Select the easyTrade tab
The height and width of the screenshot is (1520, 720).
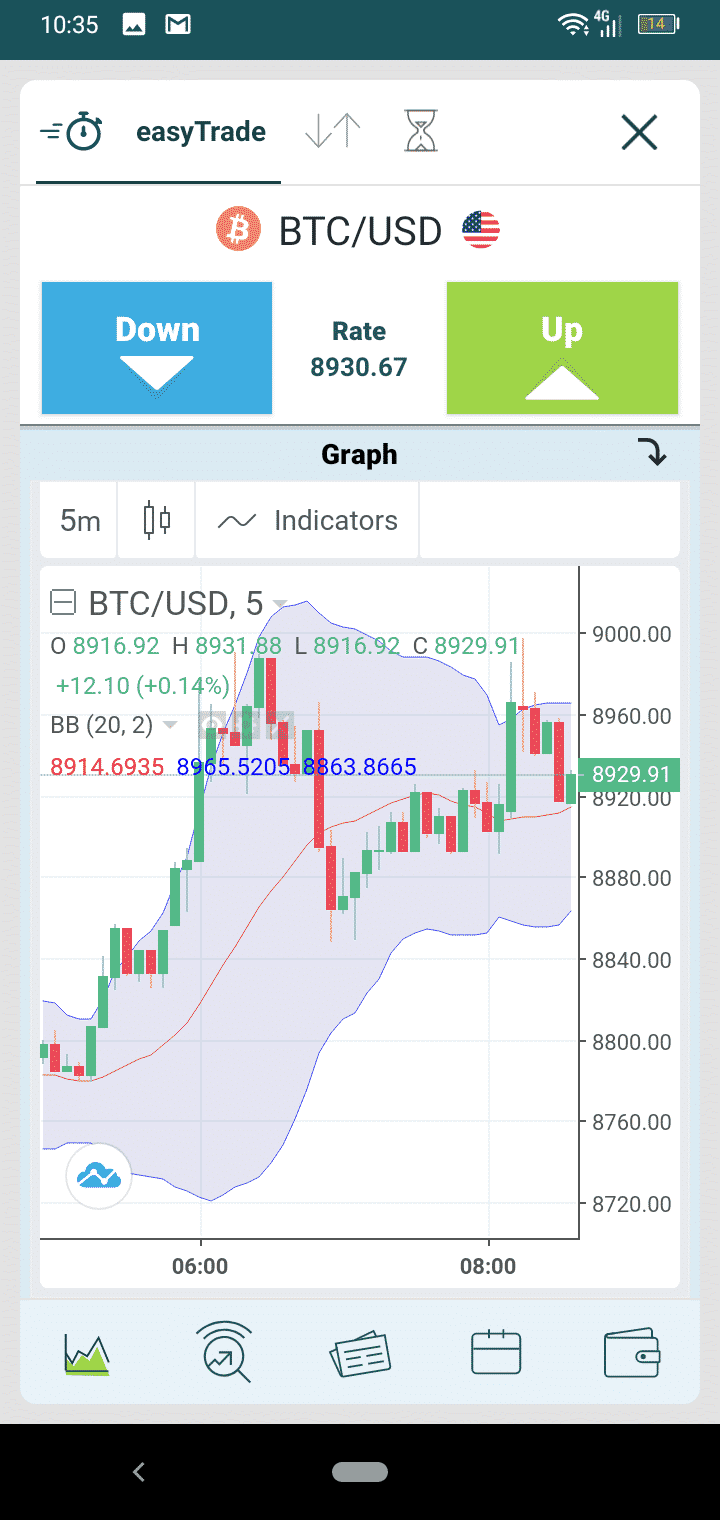[x=159, y=132]
